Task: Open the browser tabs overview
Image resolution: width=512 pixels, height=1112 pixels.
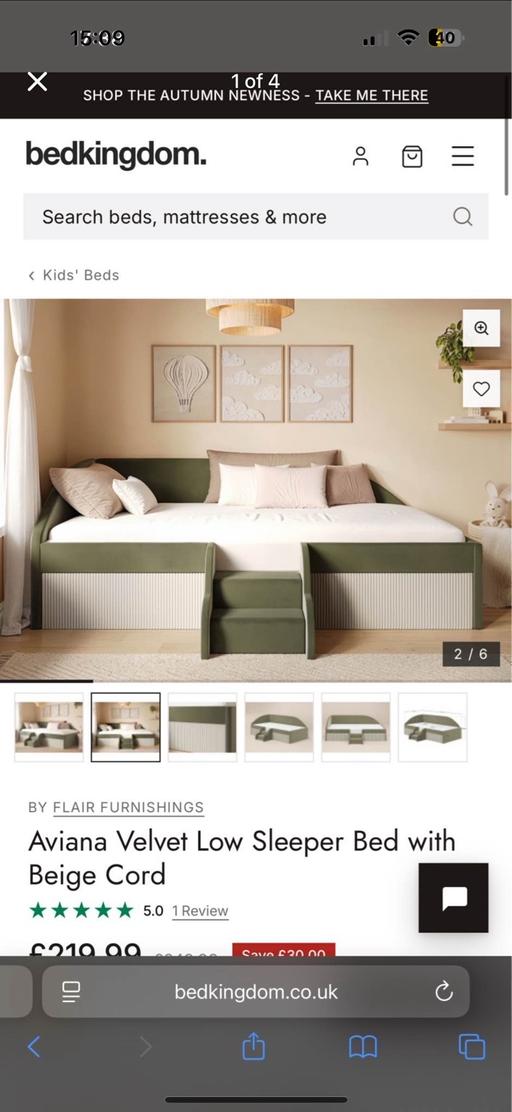Action: 472,1047
